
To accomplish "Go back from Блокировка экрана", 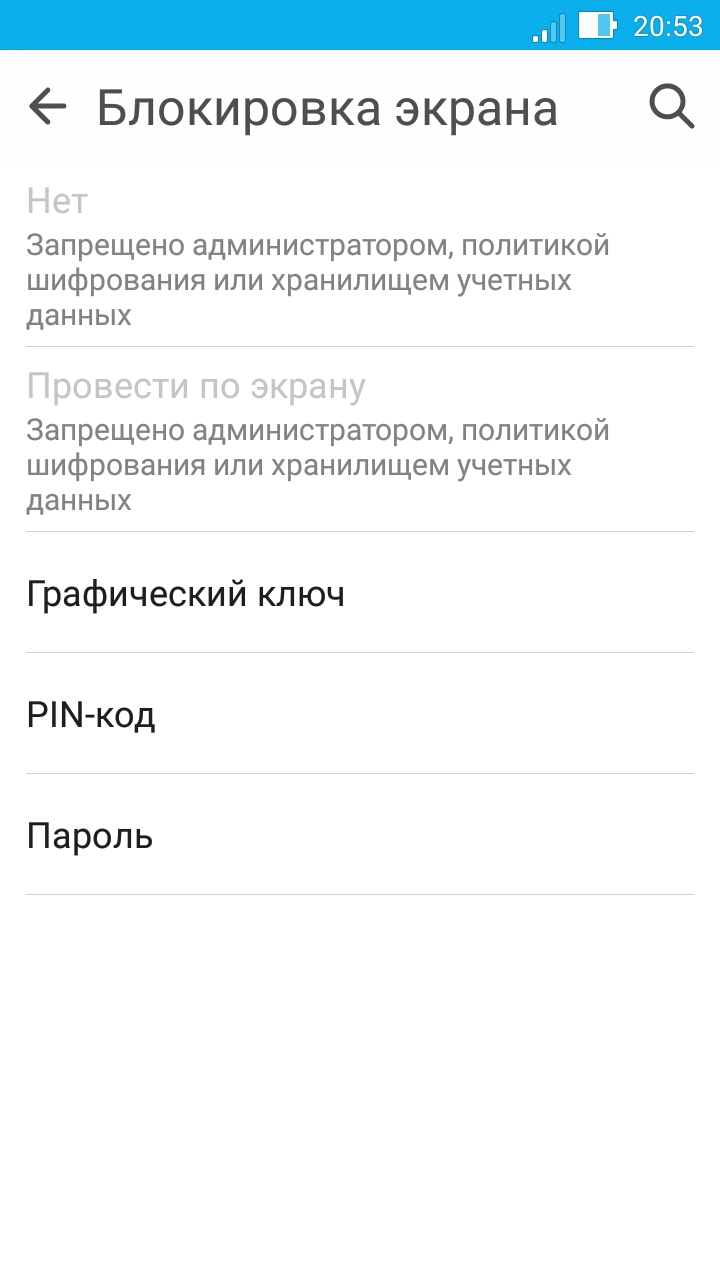I will point(47,106).
